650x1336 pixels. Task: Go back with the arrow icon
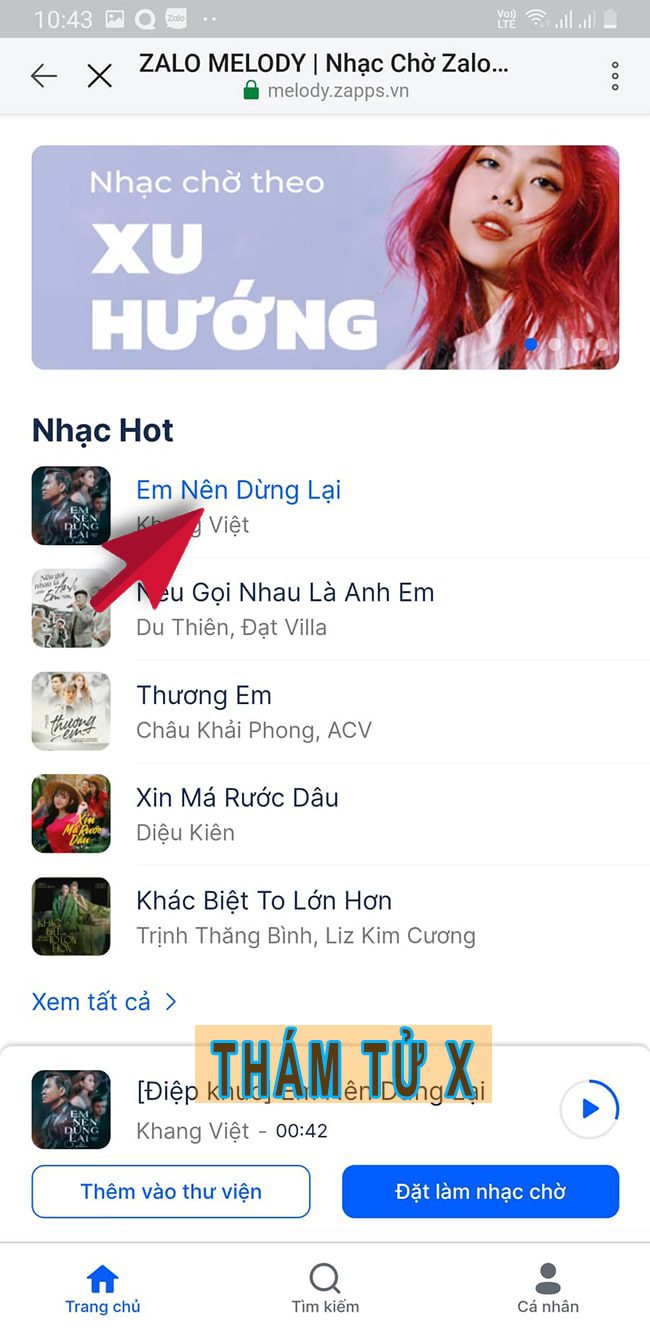pyautogui.click(x=44, y=76)
